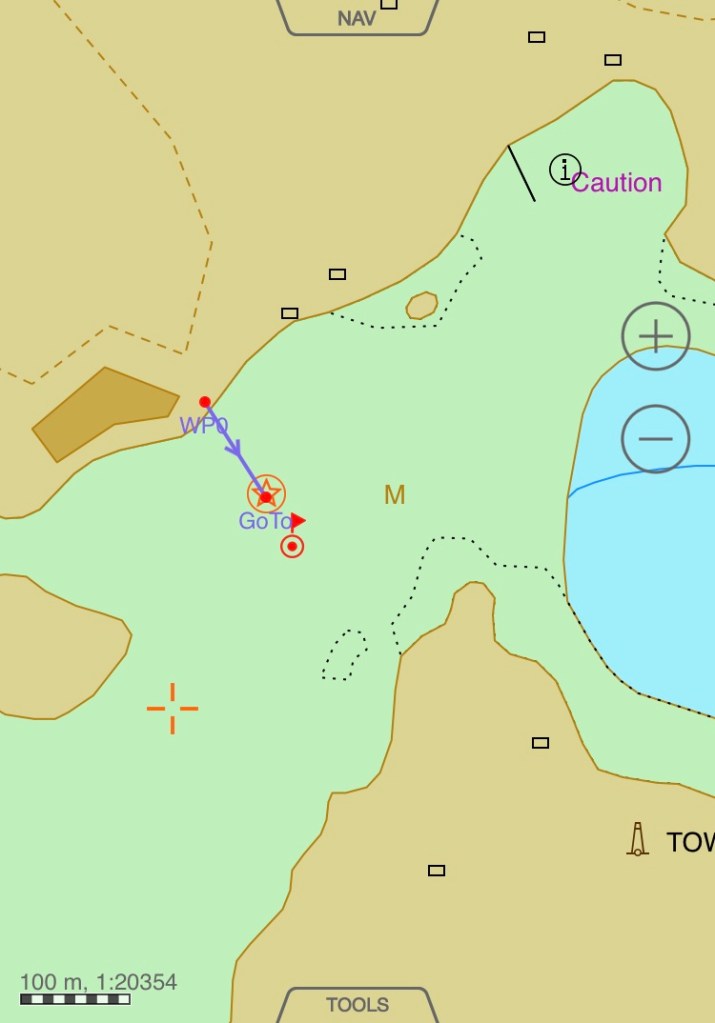Open the Caution info marker
Viewport: 715px width, 1023px height.
565,170
